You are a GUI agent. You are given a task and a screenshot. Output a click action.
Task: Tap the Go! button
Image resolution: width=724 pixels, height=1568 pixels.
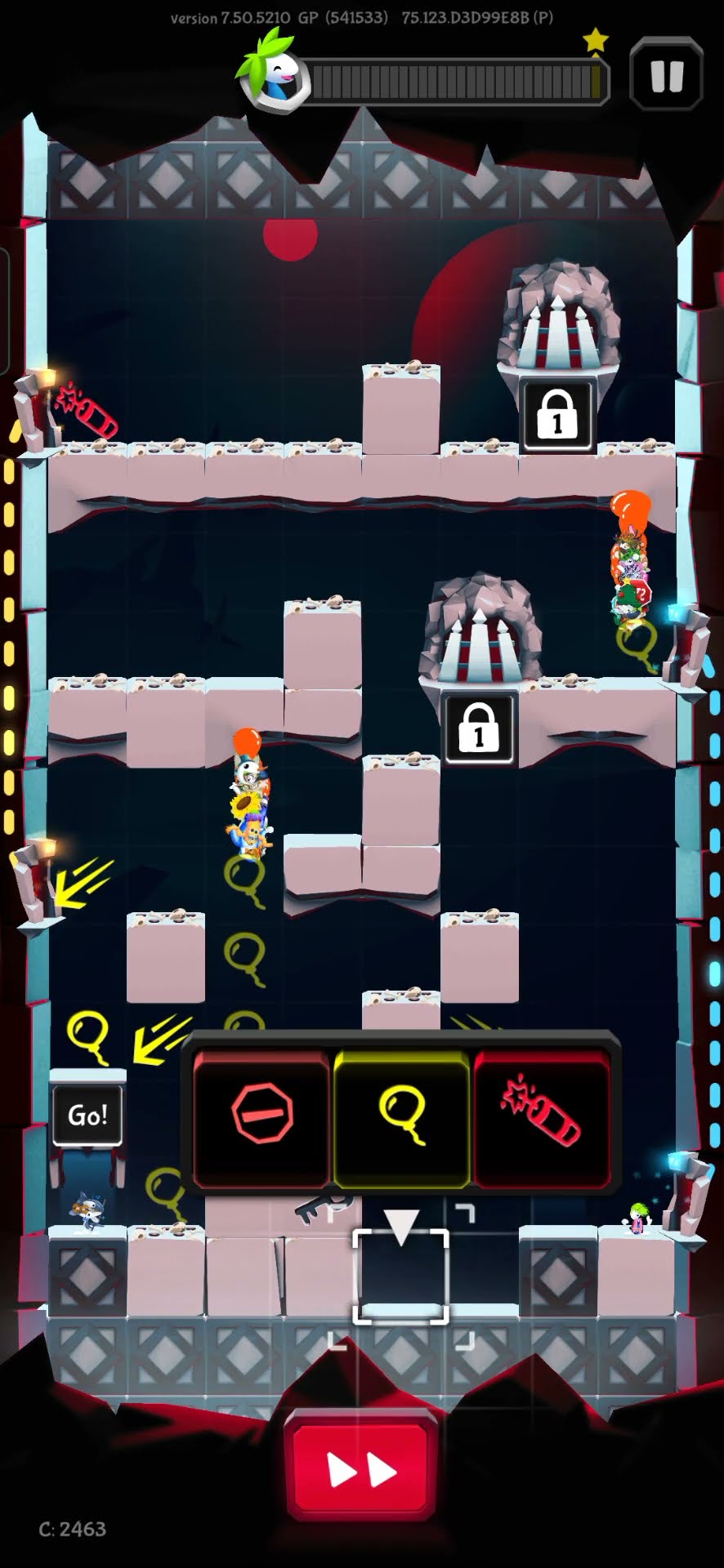pos(87,1115)
